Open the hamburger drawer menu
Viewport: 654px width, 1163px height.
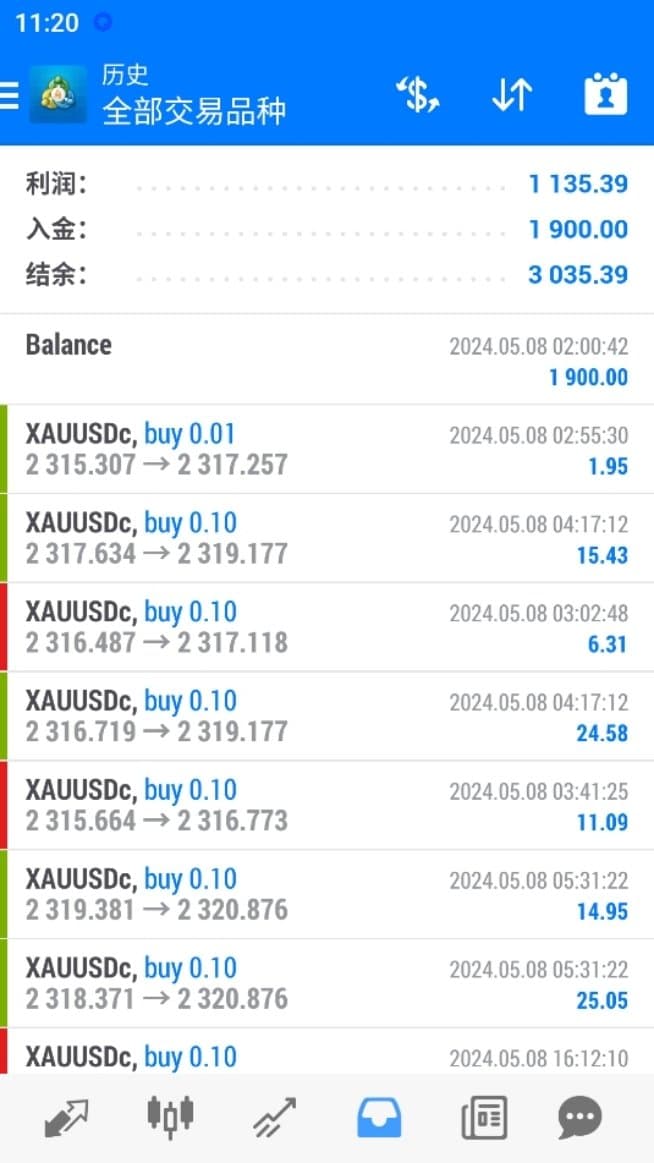click(x=9, y=94)
